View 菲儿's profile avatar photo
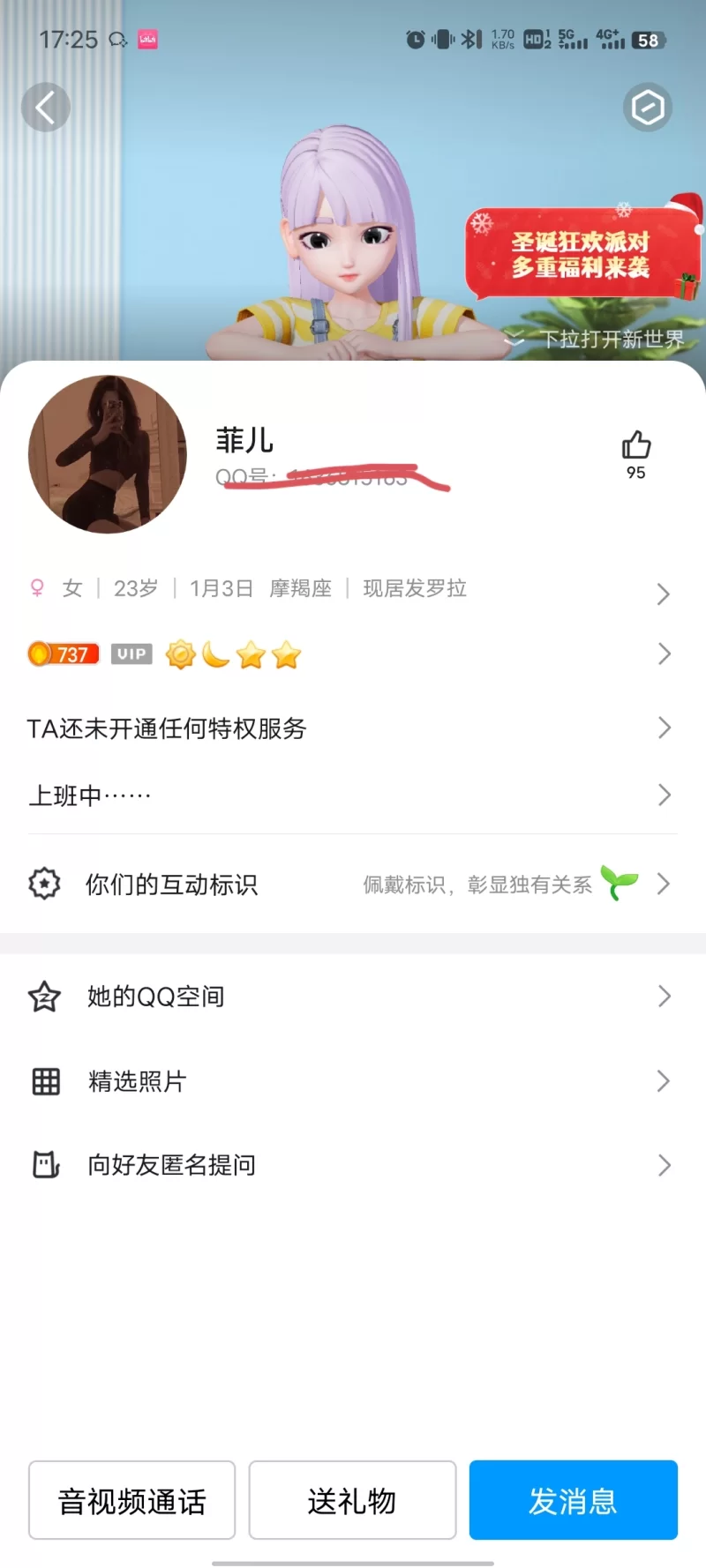Viewport: 706px width, 1568px height. [x=108, y=454]
